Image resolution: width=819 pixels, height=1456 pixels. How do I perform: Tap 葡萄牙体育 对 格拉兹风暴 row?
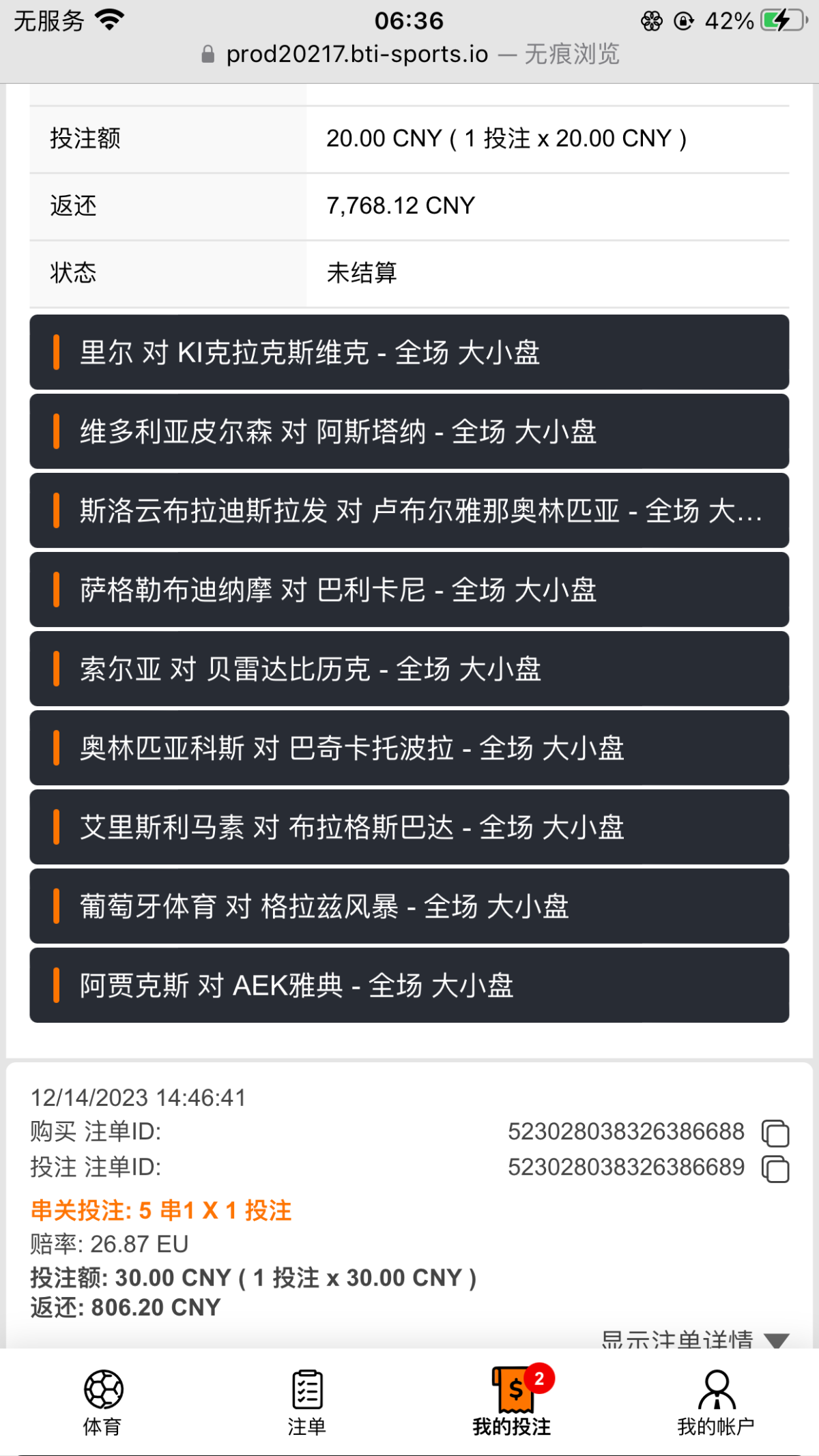click(x=409, y=907)
